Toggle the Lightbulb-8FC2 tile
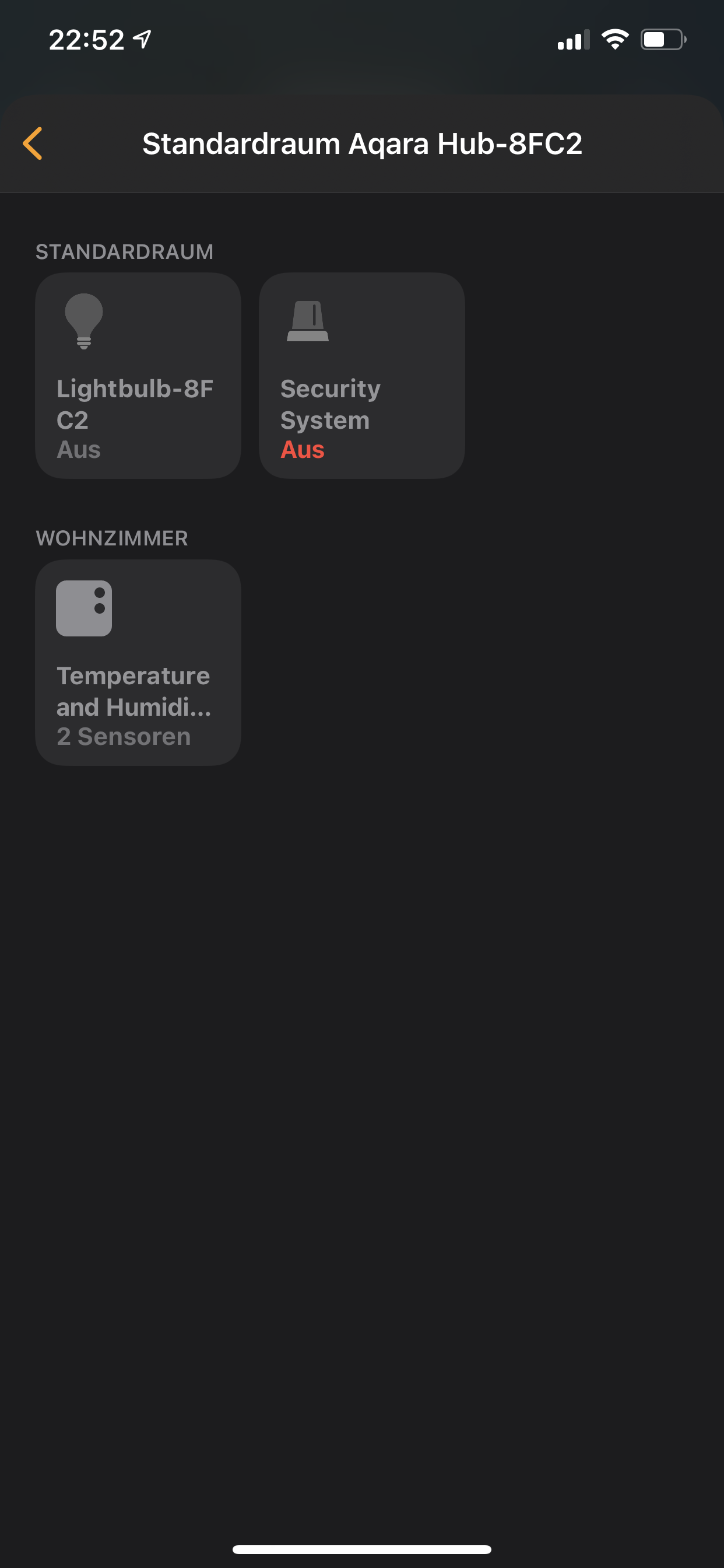724x1568 pixels. click(x=138, y=376)
